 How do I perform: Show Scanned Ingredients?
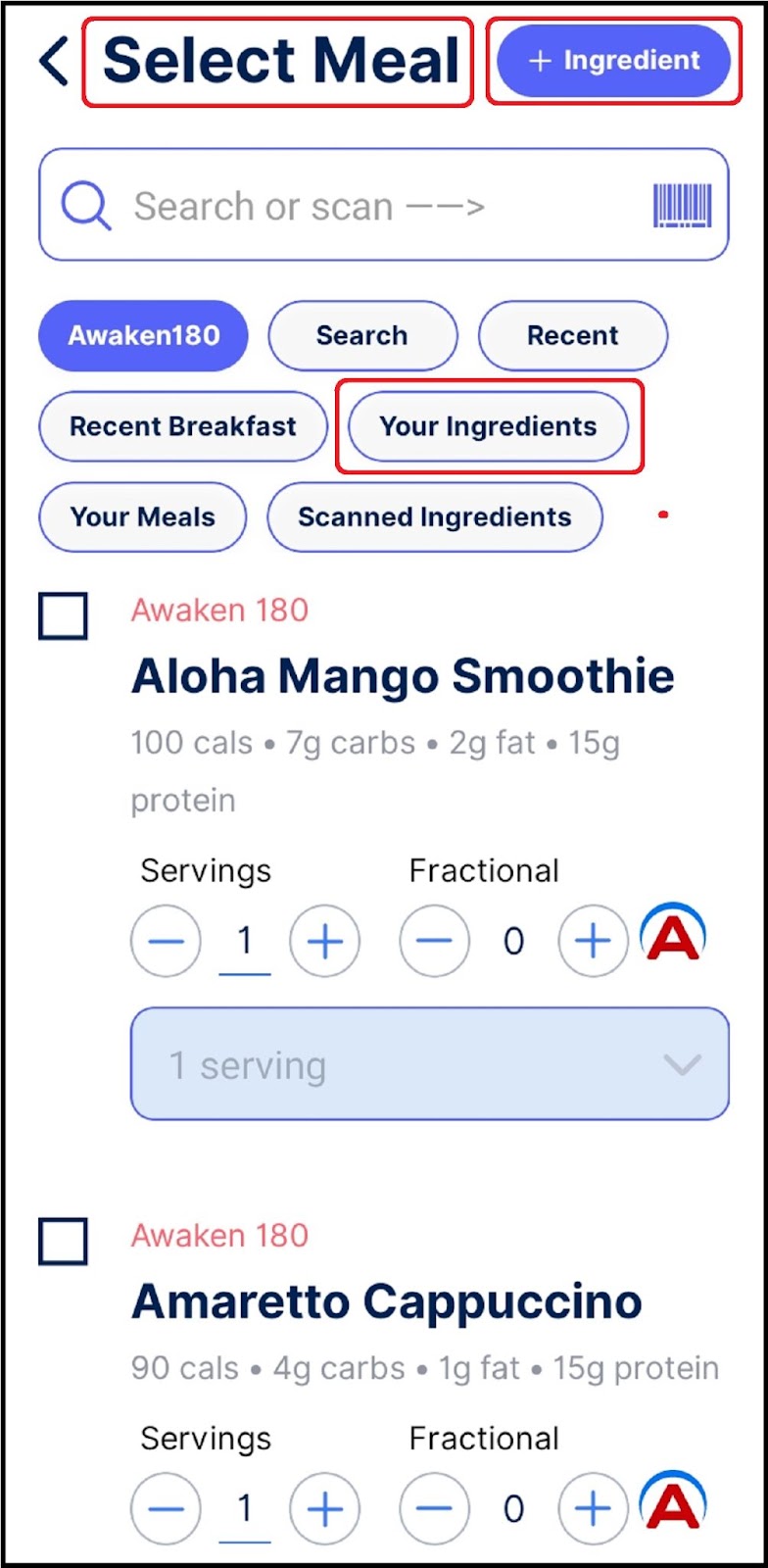[435, 516]
